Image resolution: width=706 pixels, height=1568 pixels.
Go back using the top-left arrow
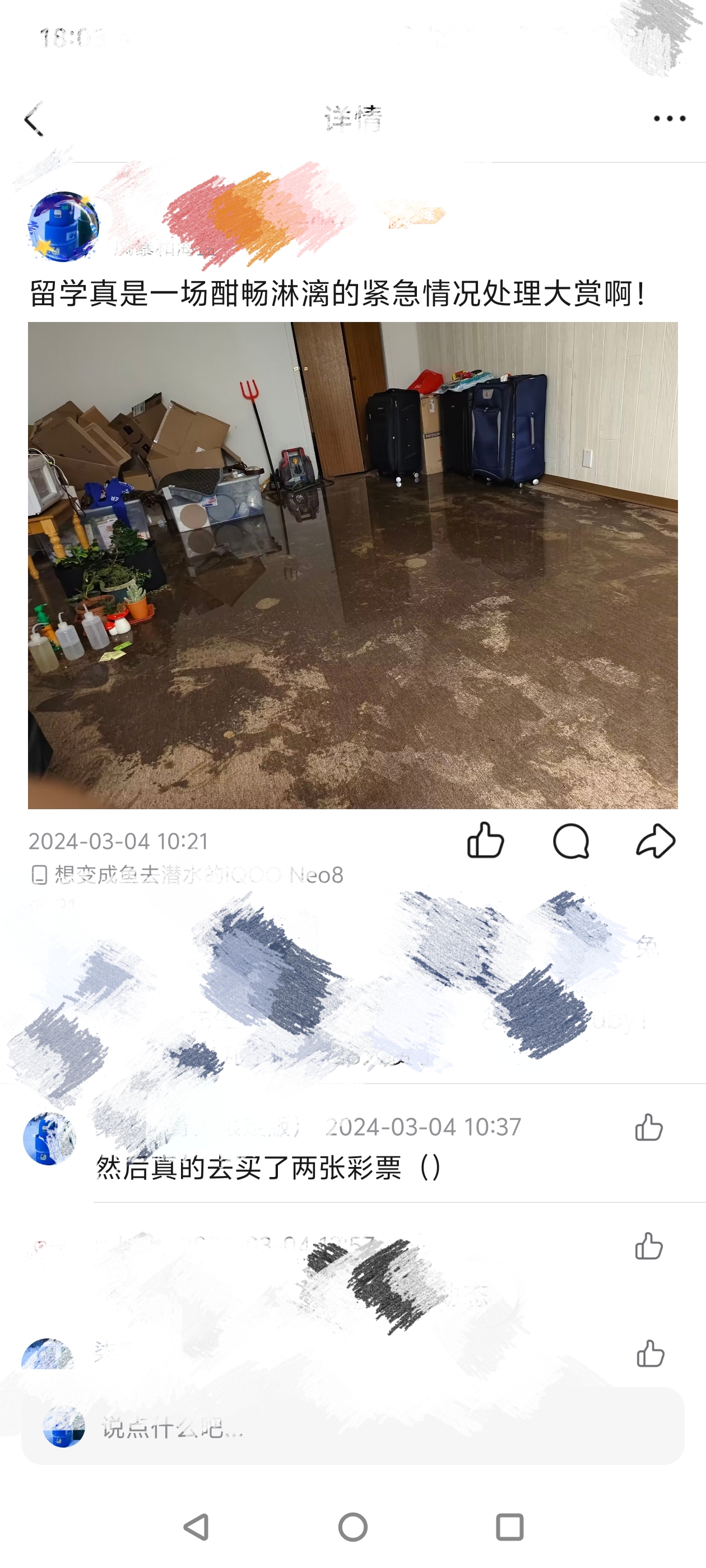34,119
